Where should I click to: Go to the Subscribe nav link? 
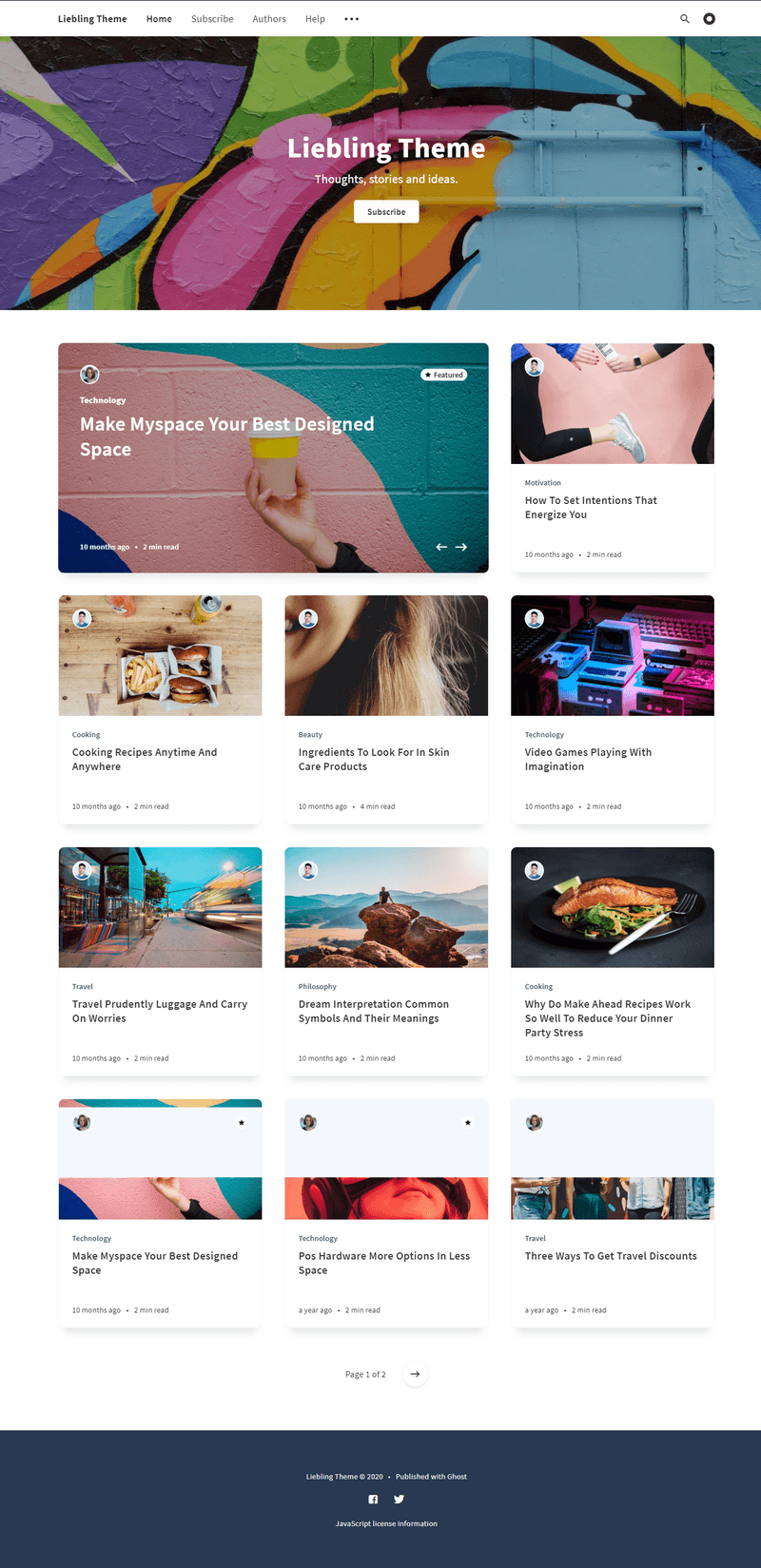tap(211, 19)
